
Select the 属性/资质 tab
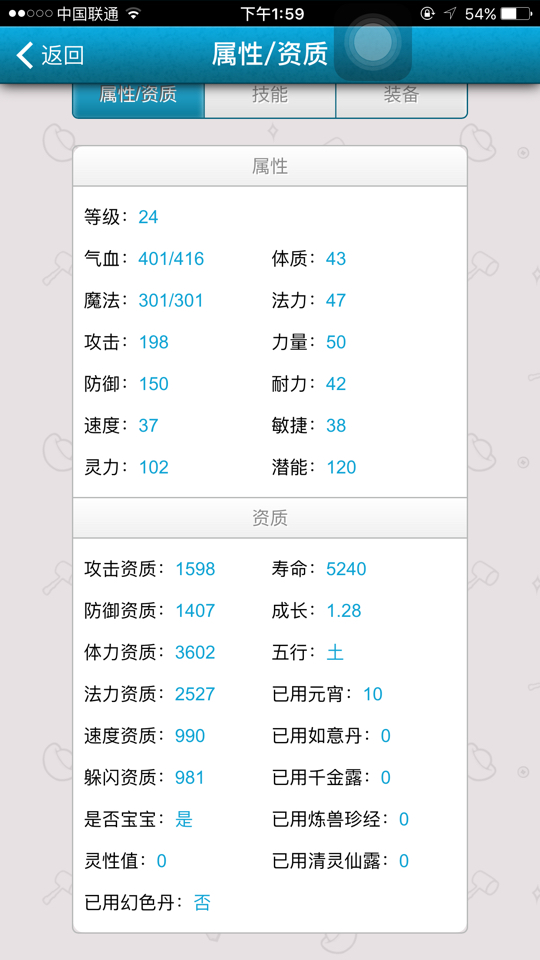click(138, 96)
